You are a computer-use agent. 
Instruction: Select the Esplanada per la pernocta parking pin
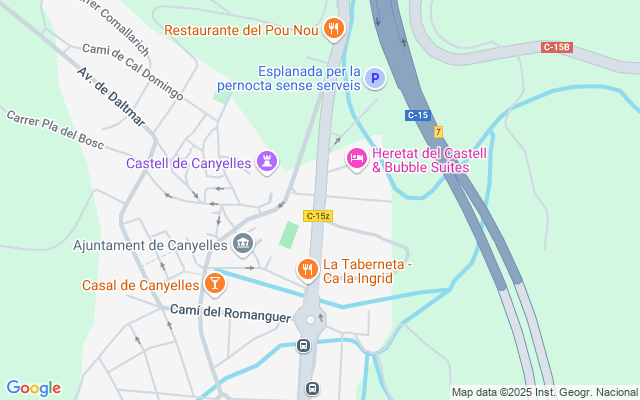pyautogui.click(x=374, y=78)
